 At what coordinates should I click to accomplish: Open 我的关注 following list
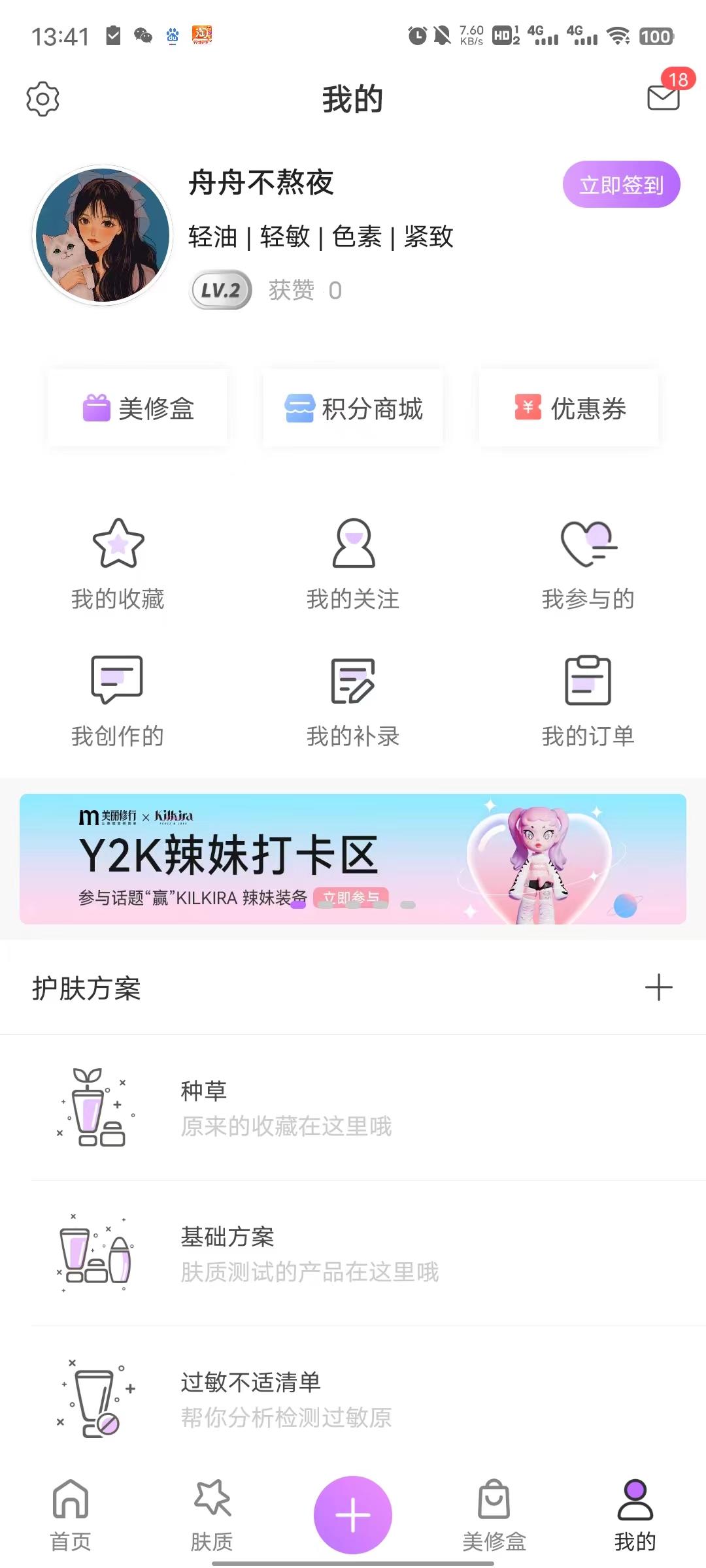(x=353, y=563)
